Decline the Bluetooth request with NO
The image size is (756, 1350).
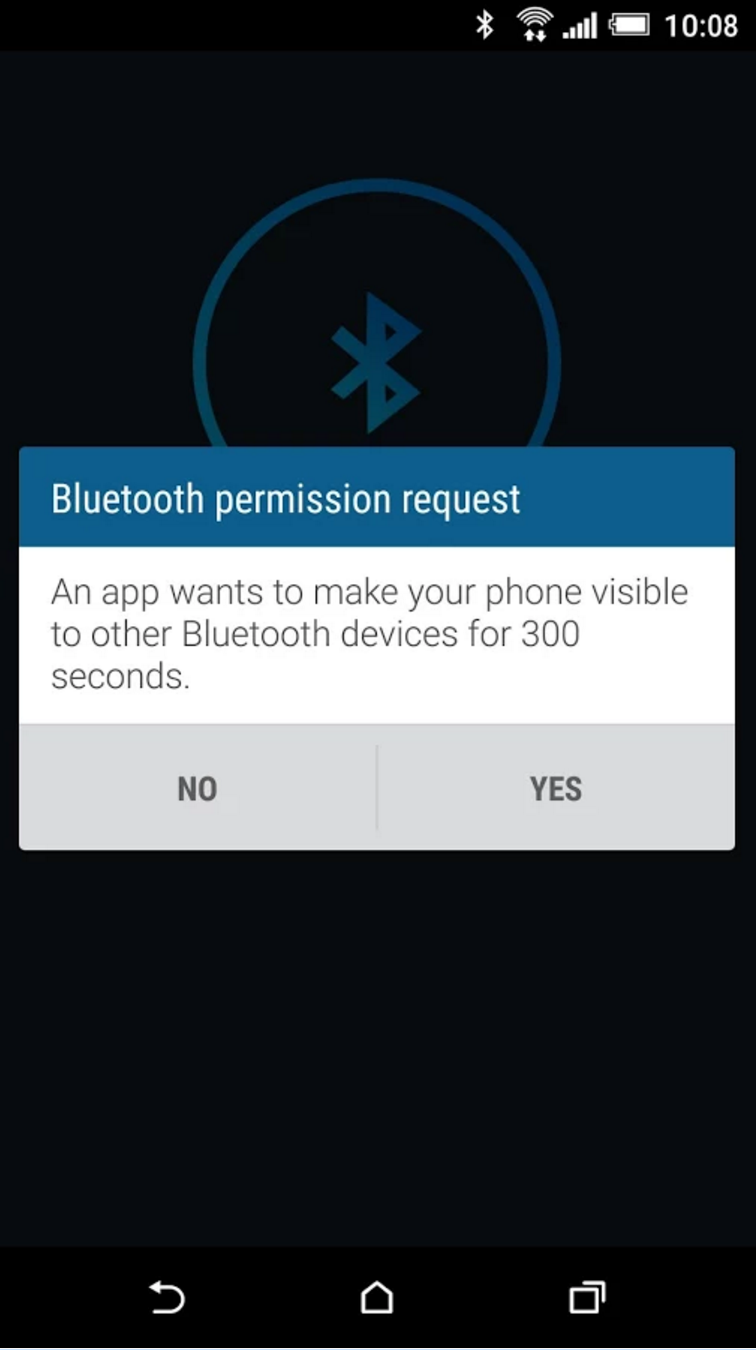click(197, 788)
